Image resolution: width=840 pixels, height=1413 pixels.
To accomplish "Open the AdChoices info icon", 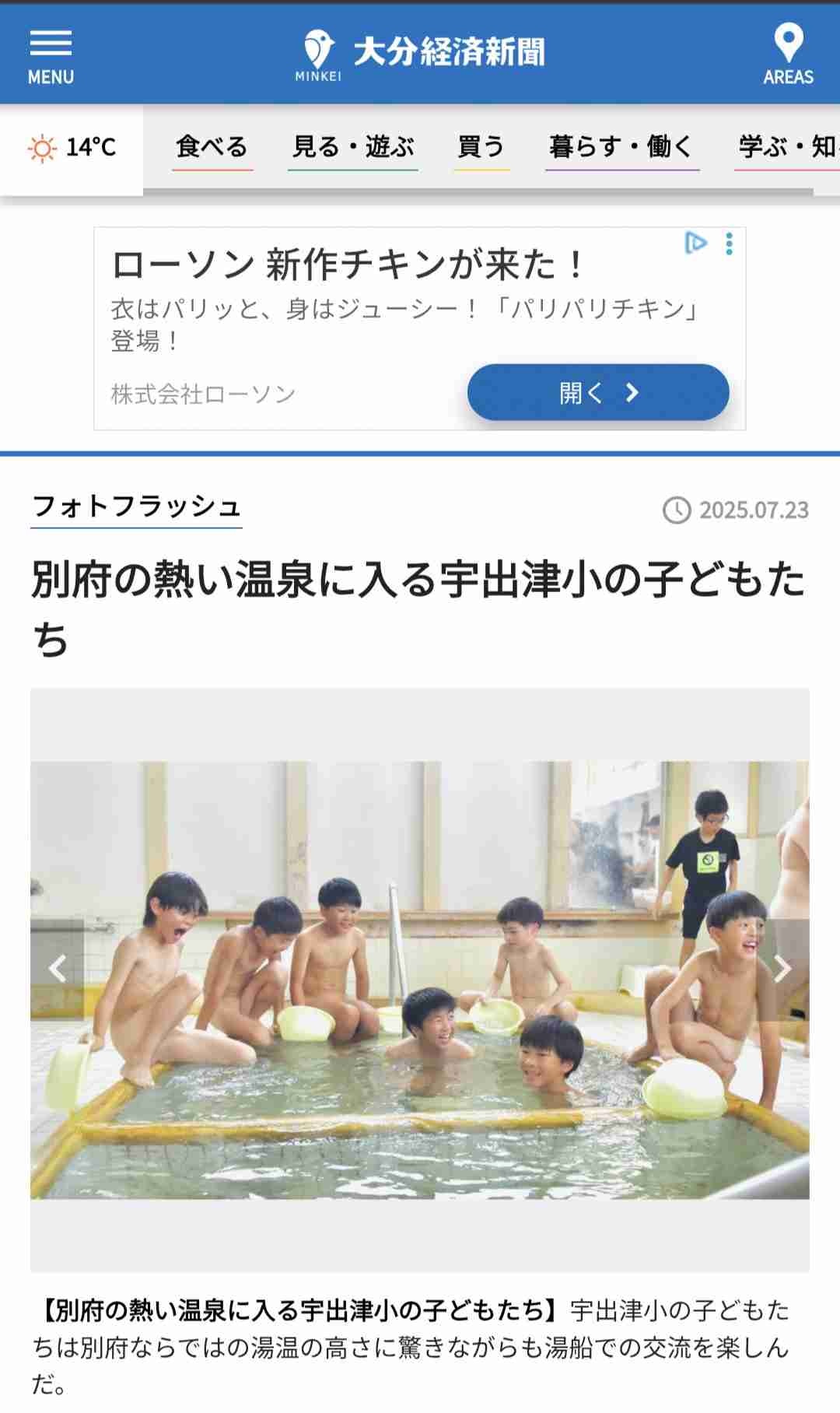I will click(695, 244).
